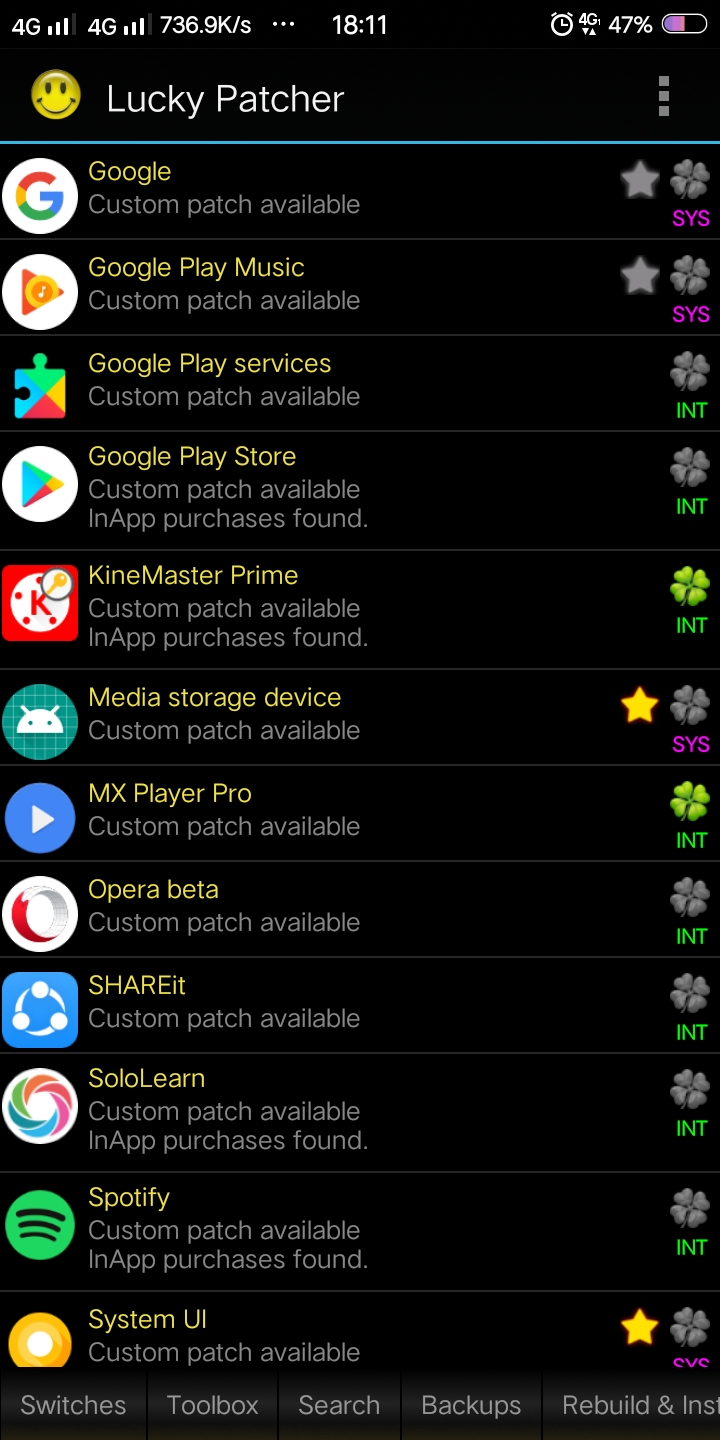Image resolution: width=720 pixels, height=1440 pixels.
Task: Choose Opera beta from the list
Action: tap(300, 908)
